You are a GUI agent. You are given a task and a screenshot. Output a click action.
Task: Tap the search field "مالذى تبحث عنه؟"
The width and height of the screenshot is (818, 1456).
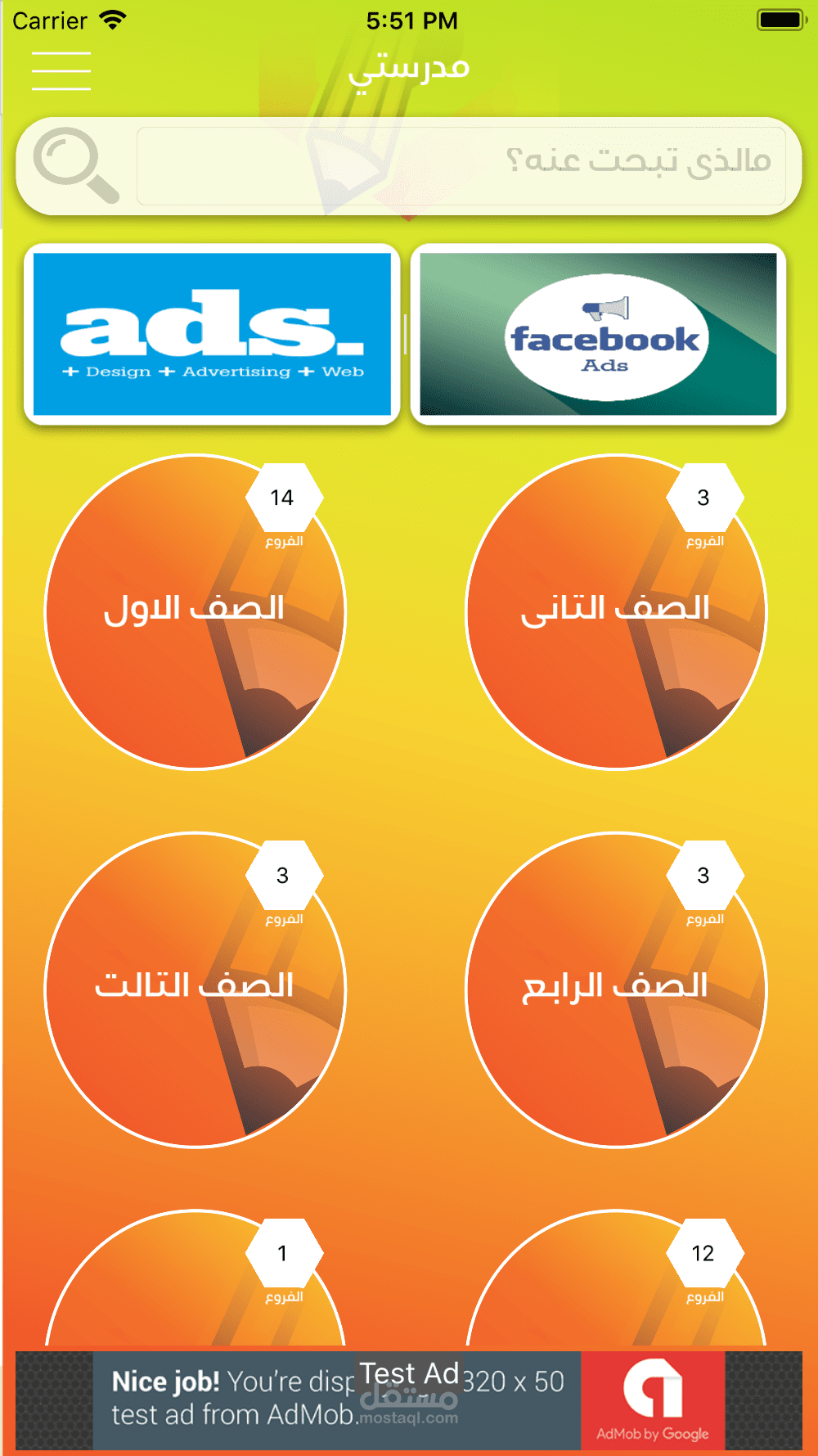pyautogui.click(x=461, y=166)
